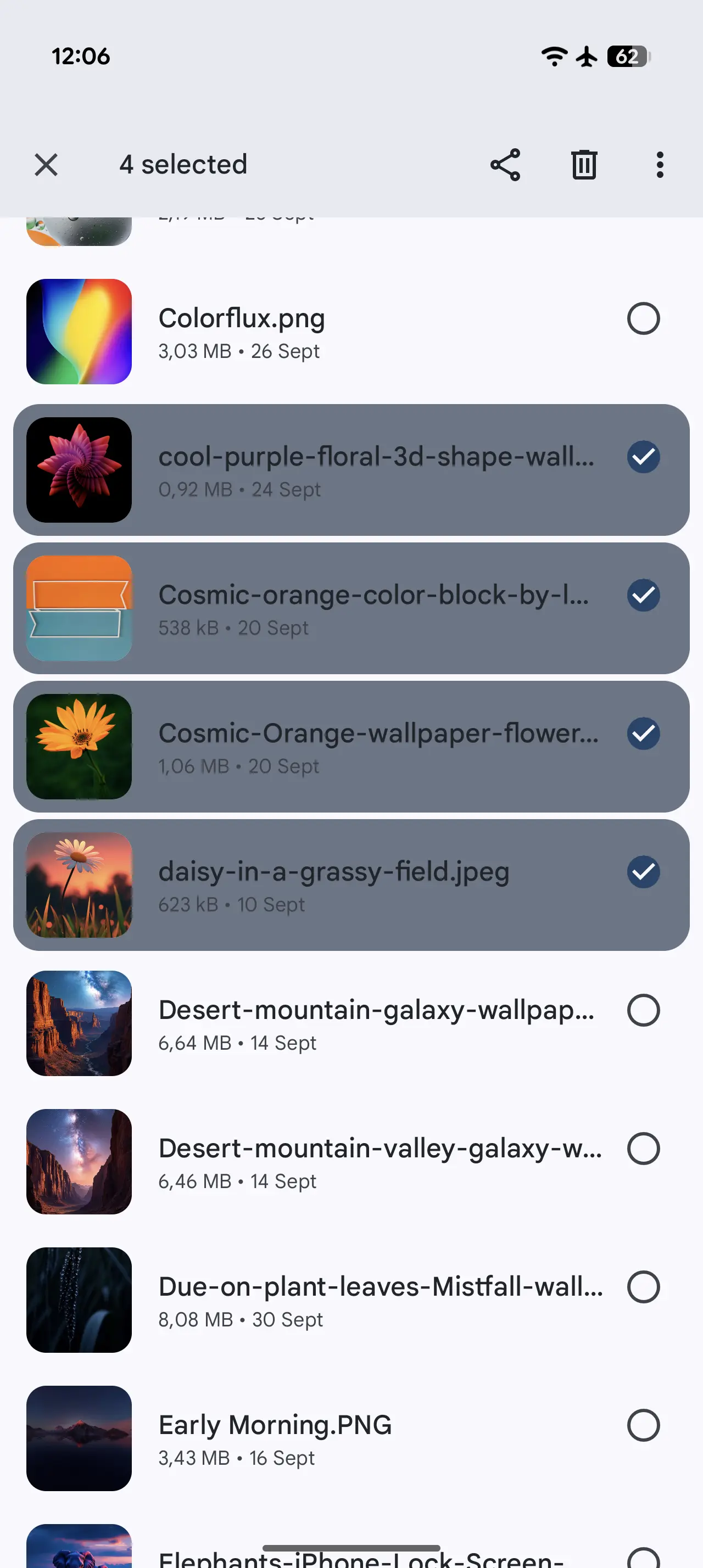Deselect cool-purple-floral-3d-shape file
The width and height of the screenshot is (703, 1568).
(x=643, y=457)
